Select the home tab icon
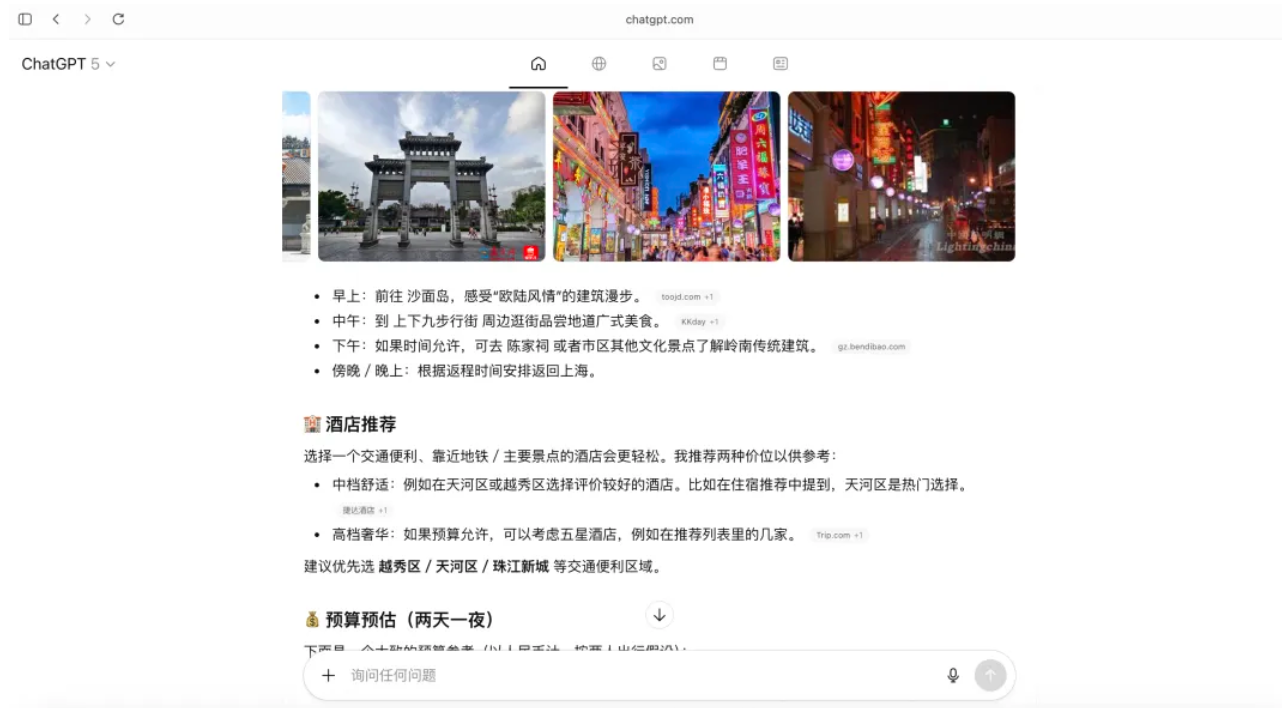This screenshot has width=1282, height=708. (538, 64)
